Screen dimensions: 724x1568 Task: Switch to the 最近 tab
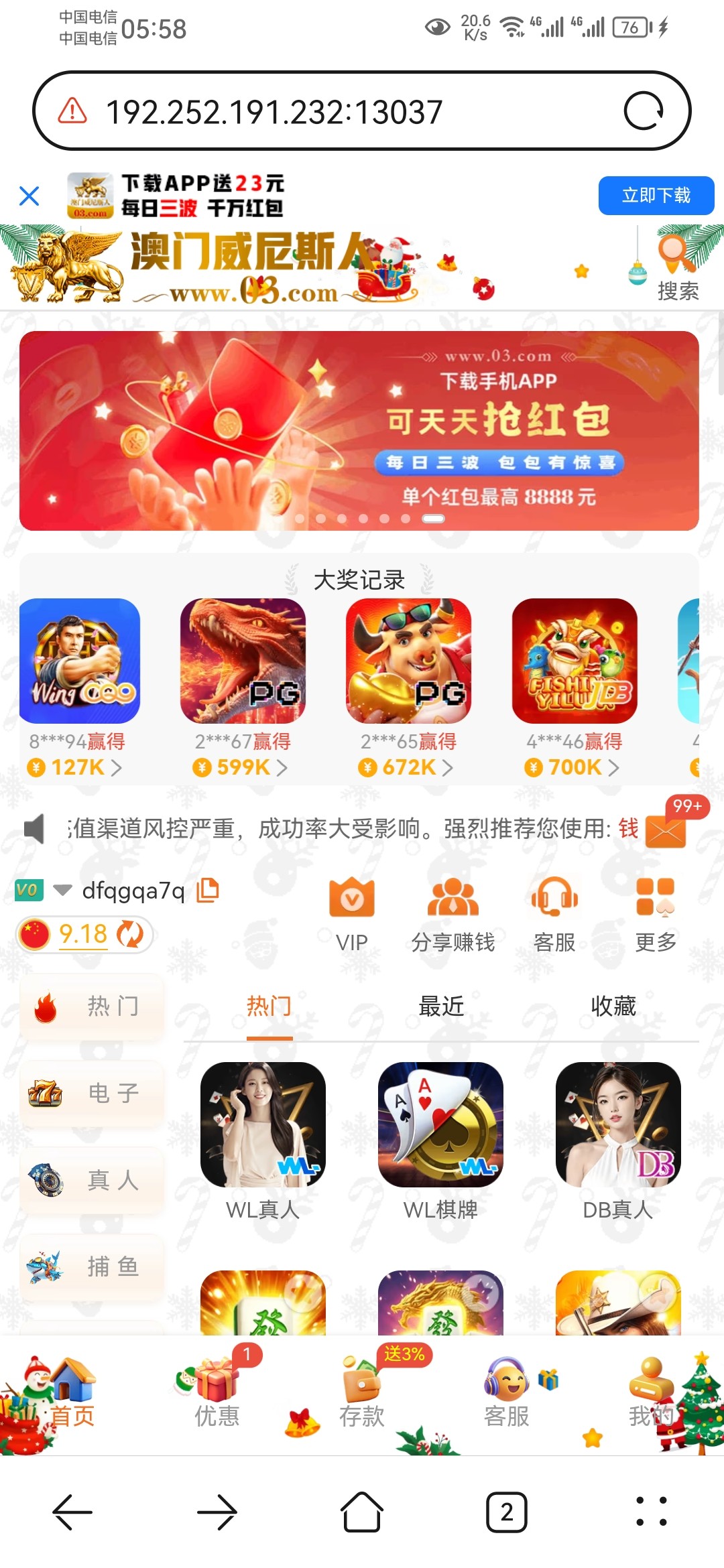click(441, 1006)
